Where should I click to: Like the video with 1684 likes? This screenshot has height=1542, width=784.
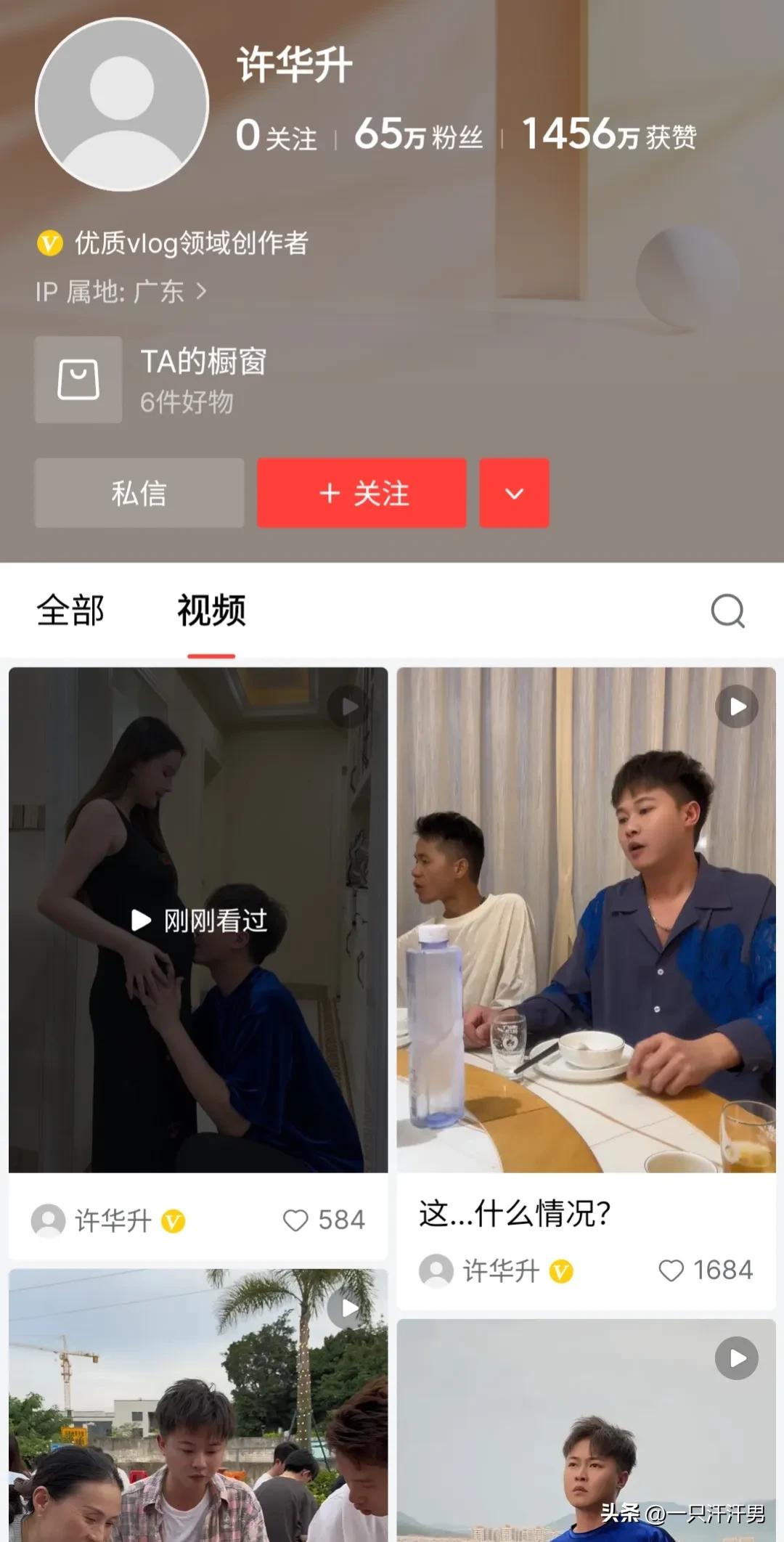pos(671,1270)
